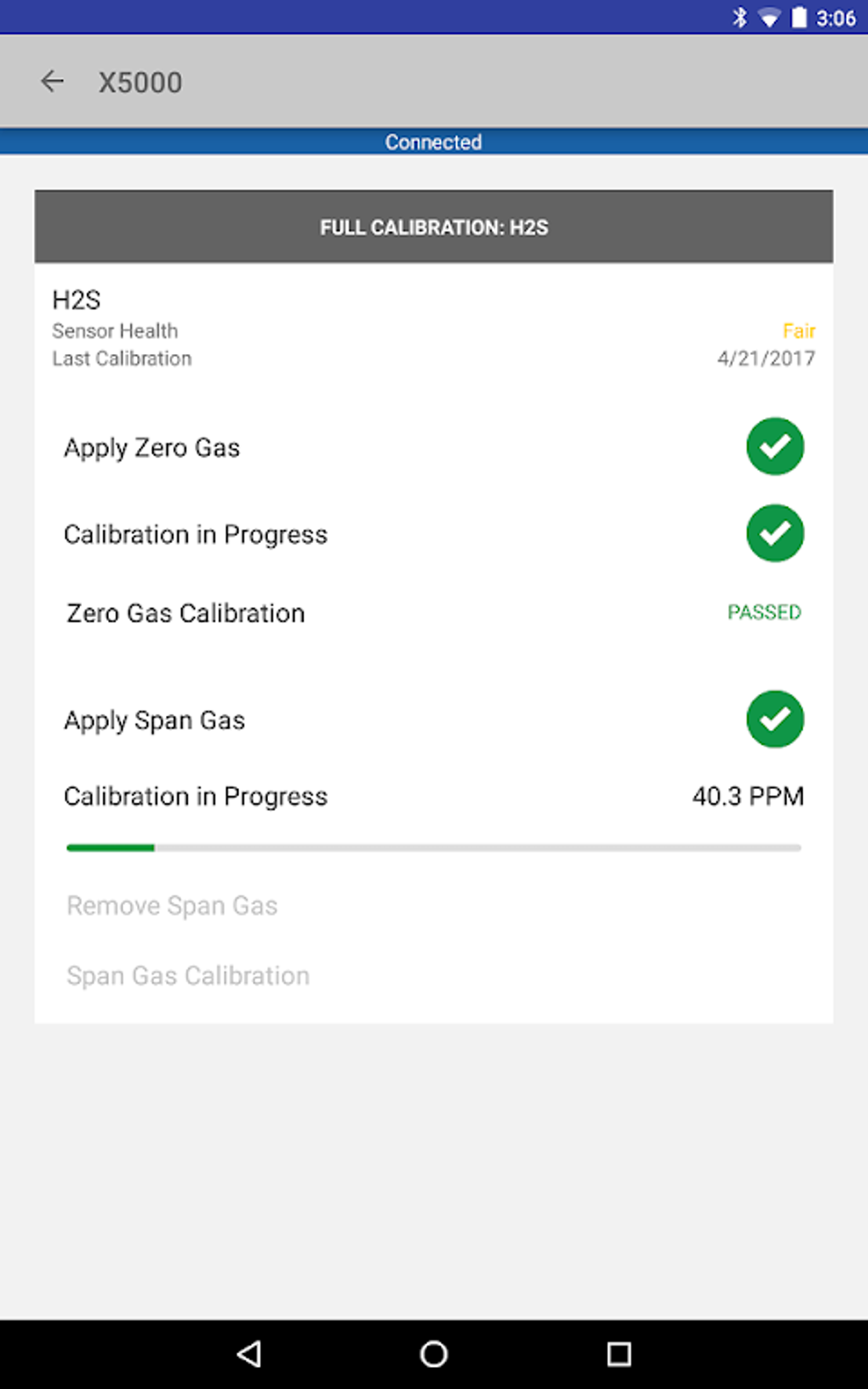Tap the FULL CALIBRATION: H2S header
868x1389 pixels.
click(x=434, y=226)
